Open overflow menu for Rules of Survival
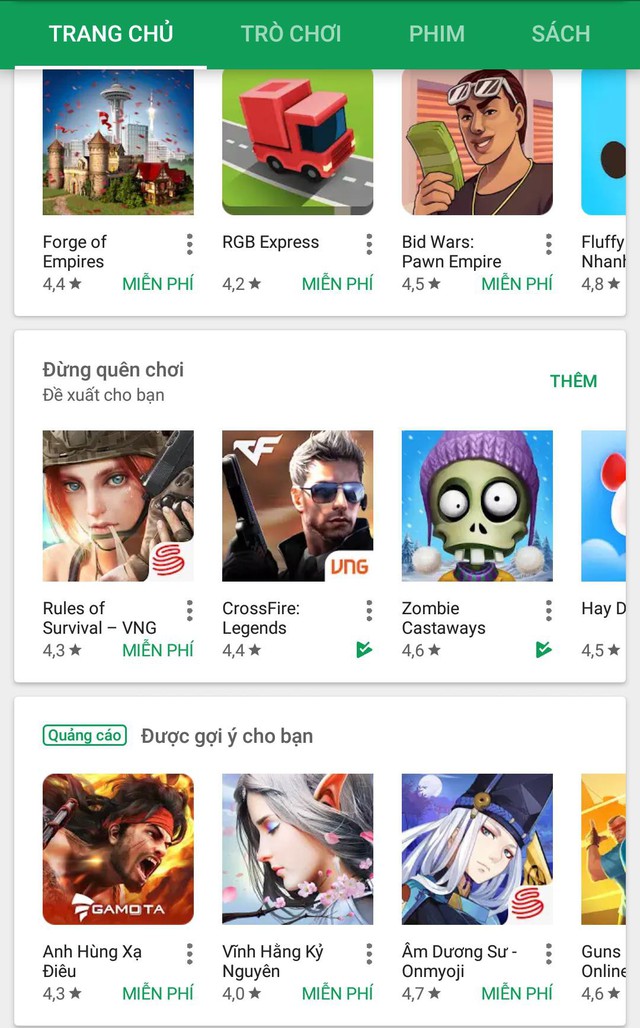640x1028 pixels. coord(189,610)
